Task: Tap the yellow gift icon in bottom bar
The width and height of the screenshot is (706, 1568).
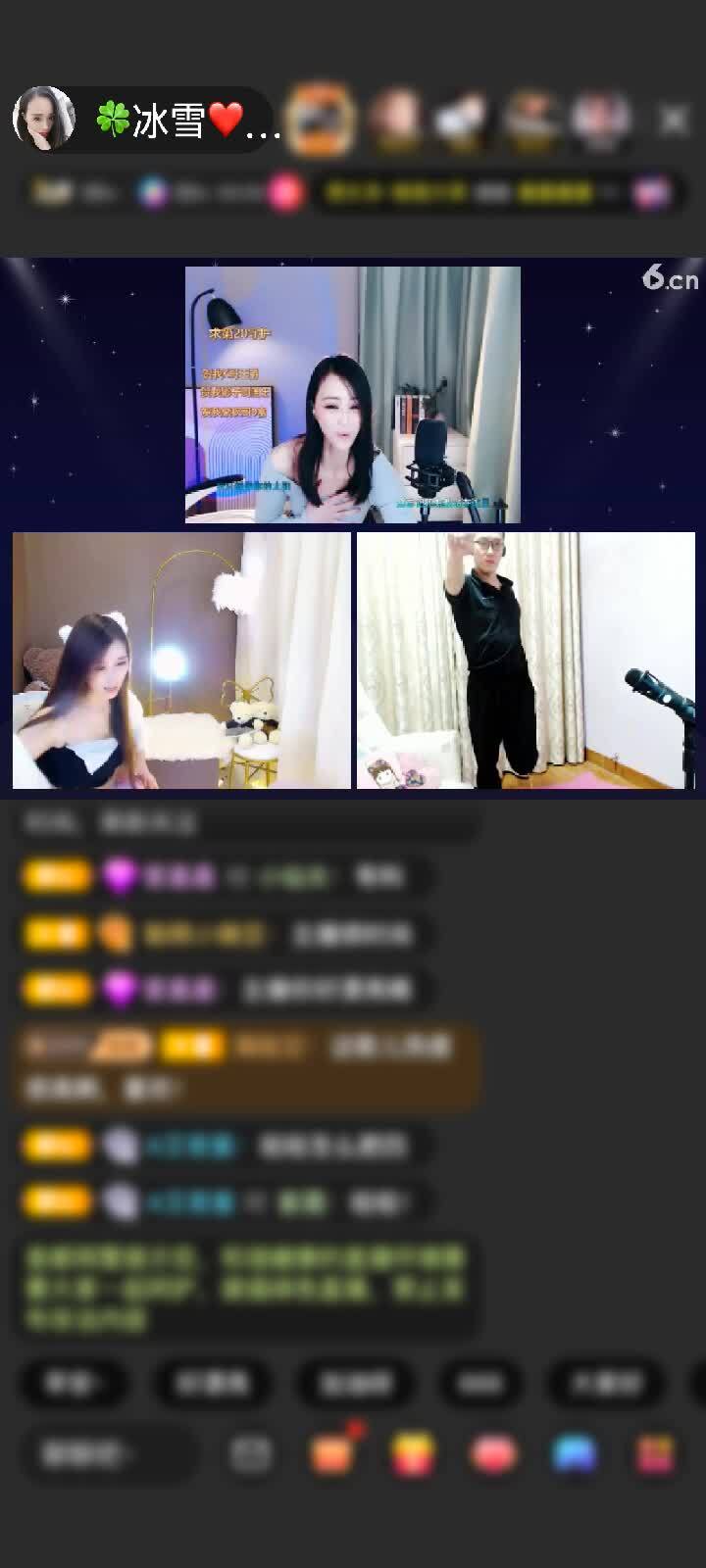Action: click(413, 1454)
